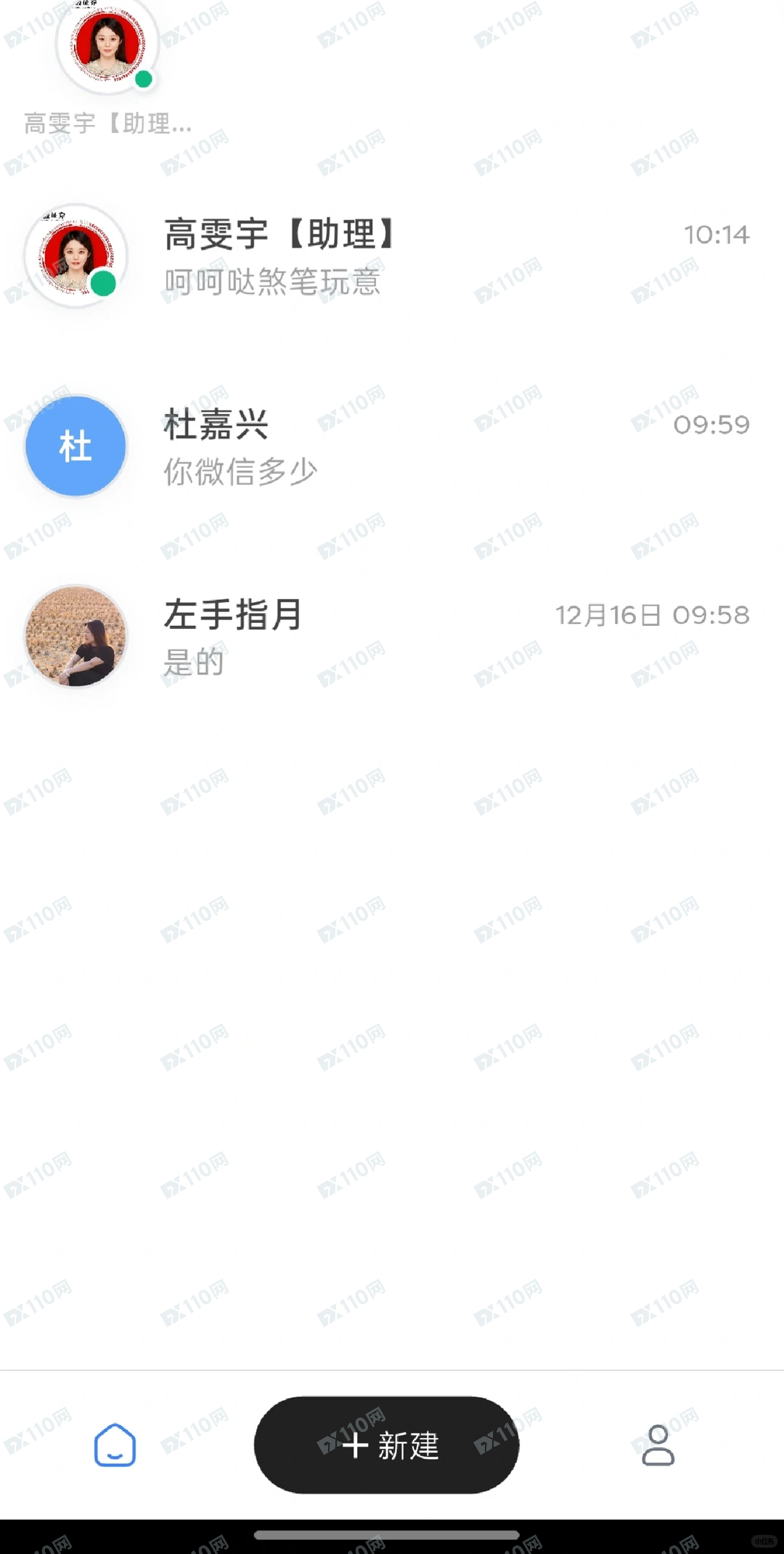
Task: Tap the green online status dot on 高雯宇's avatar
Action: point(103,283)
